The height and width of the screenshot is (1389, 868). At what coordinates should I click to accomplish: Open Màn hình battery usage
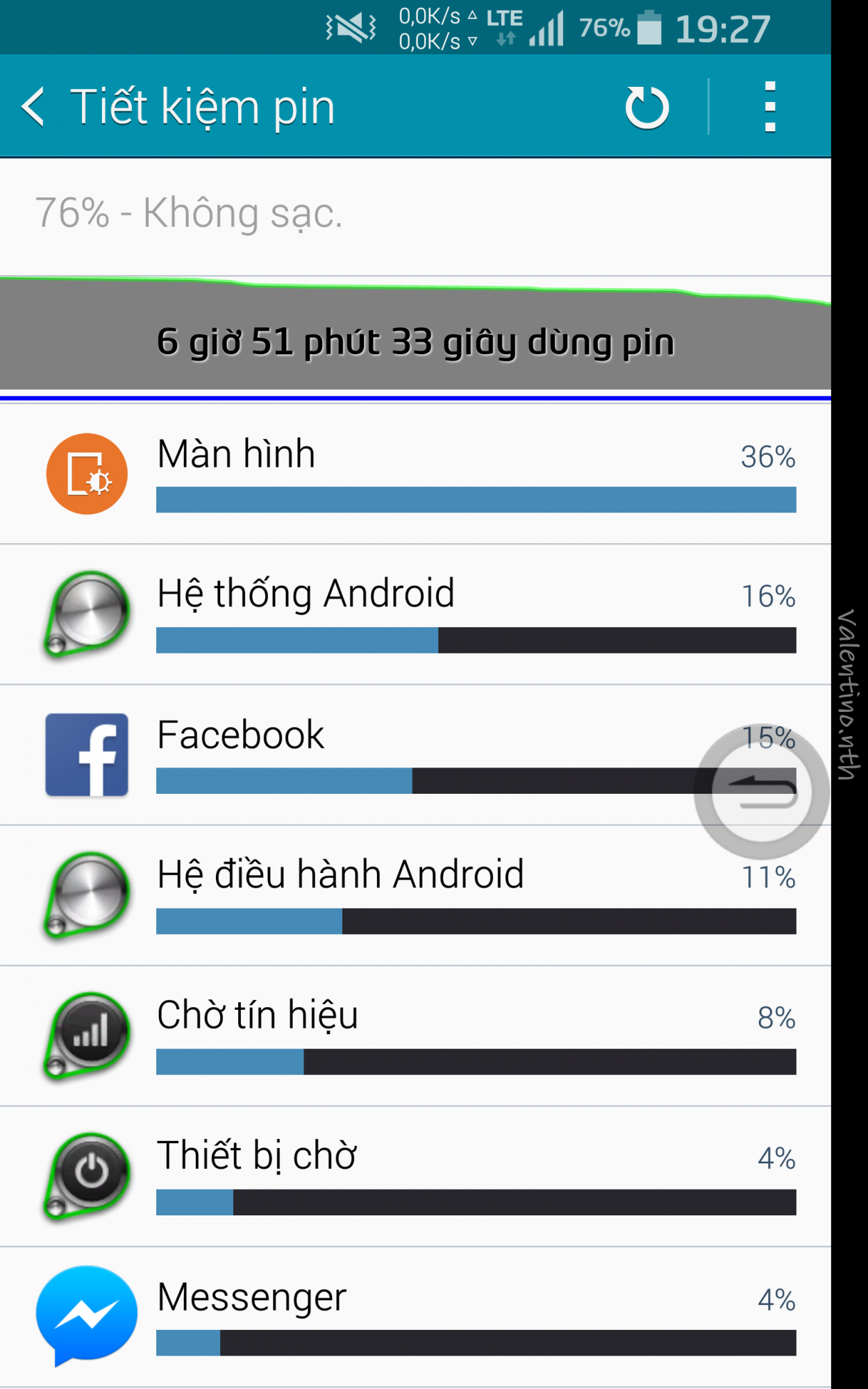pos(415,474)
